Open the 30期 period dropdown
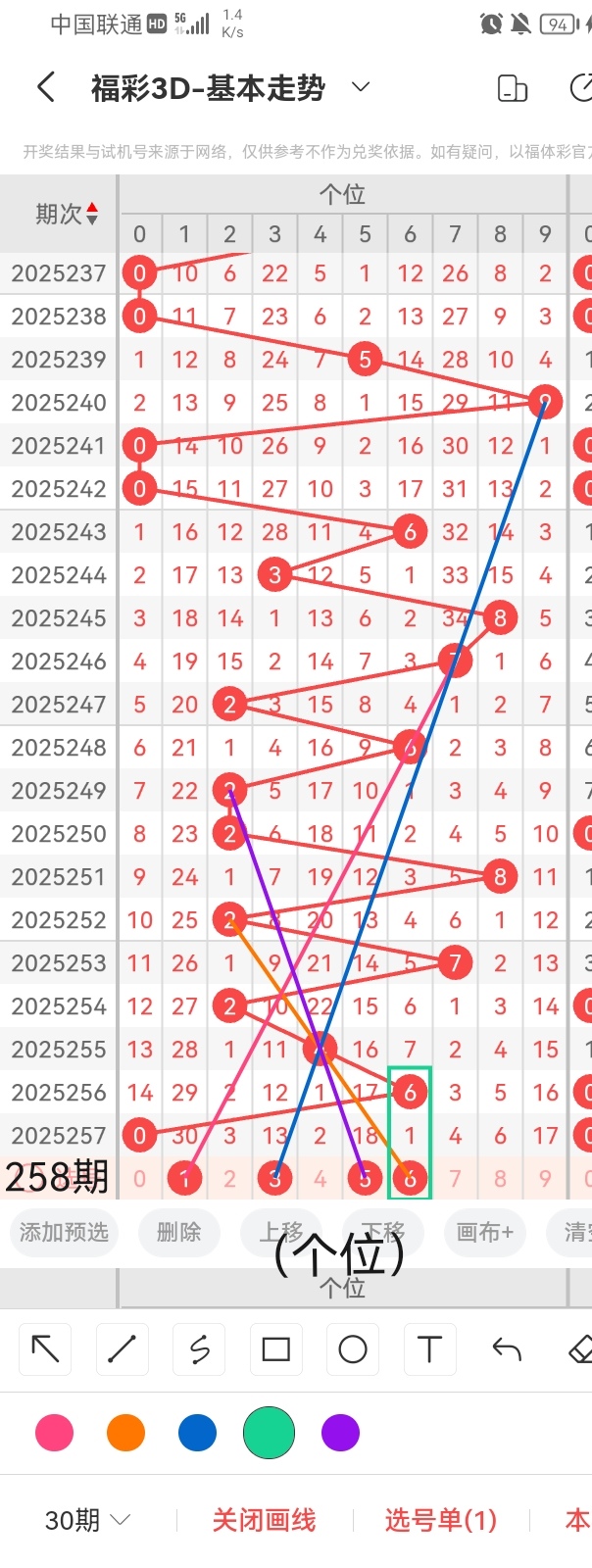Image resolution: width=592 pixels, height=1568 pixels. click(x=88, y=1520)
